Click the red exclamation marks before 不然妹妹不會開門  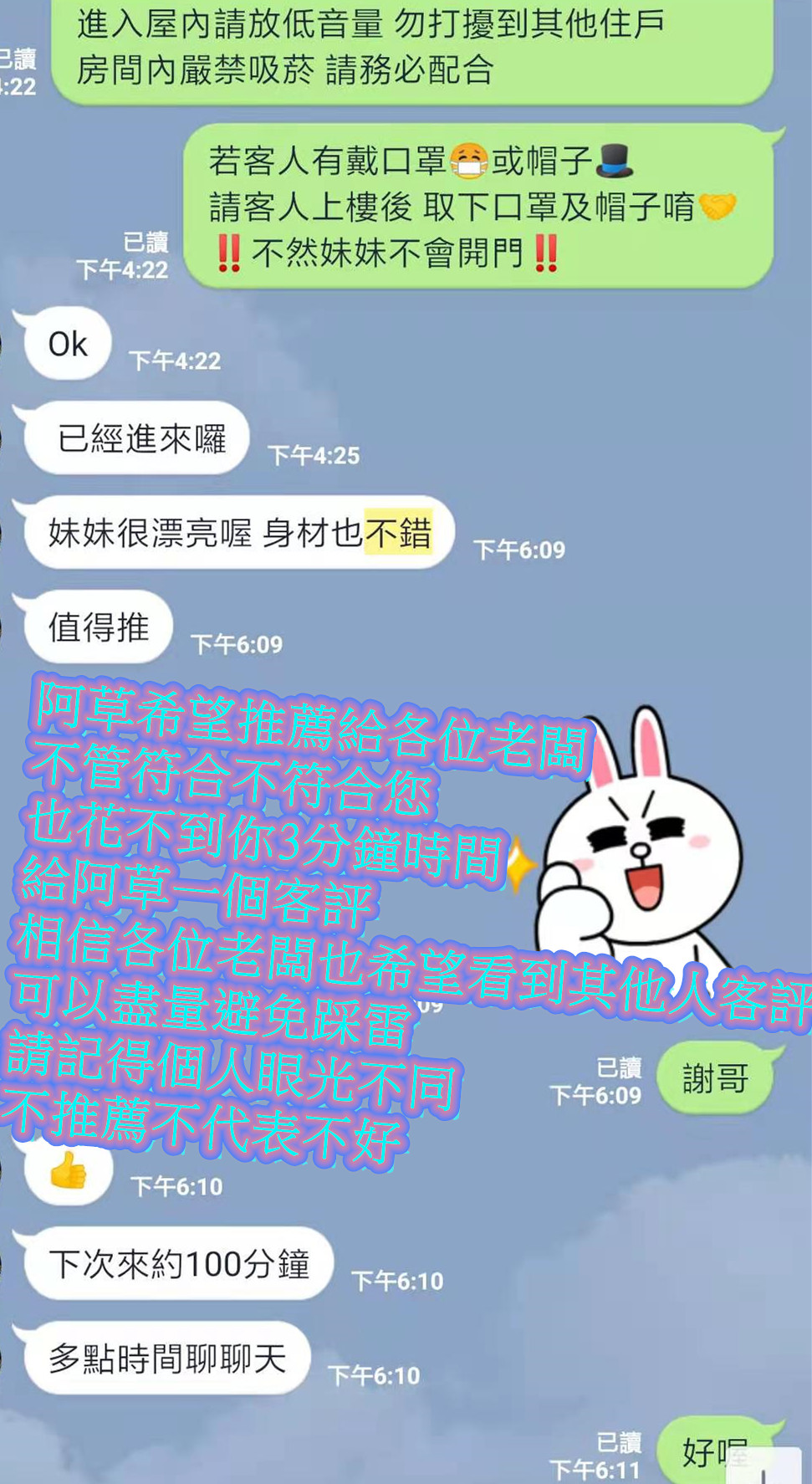coord(230,253)
